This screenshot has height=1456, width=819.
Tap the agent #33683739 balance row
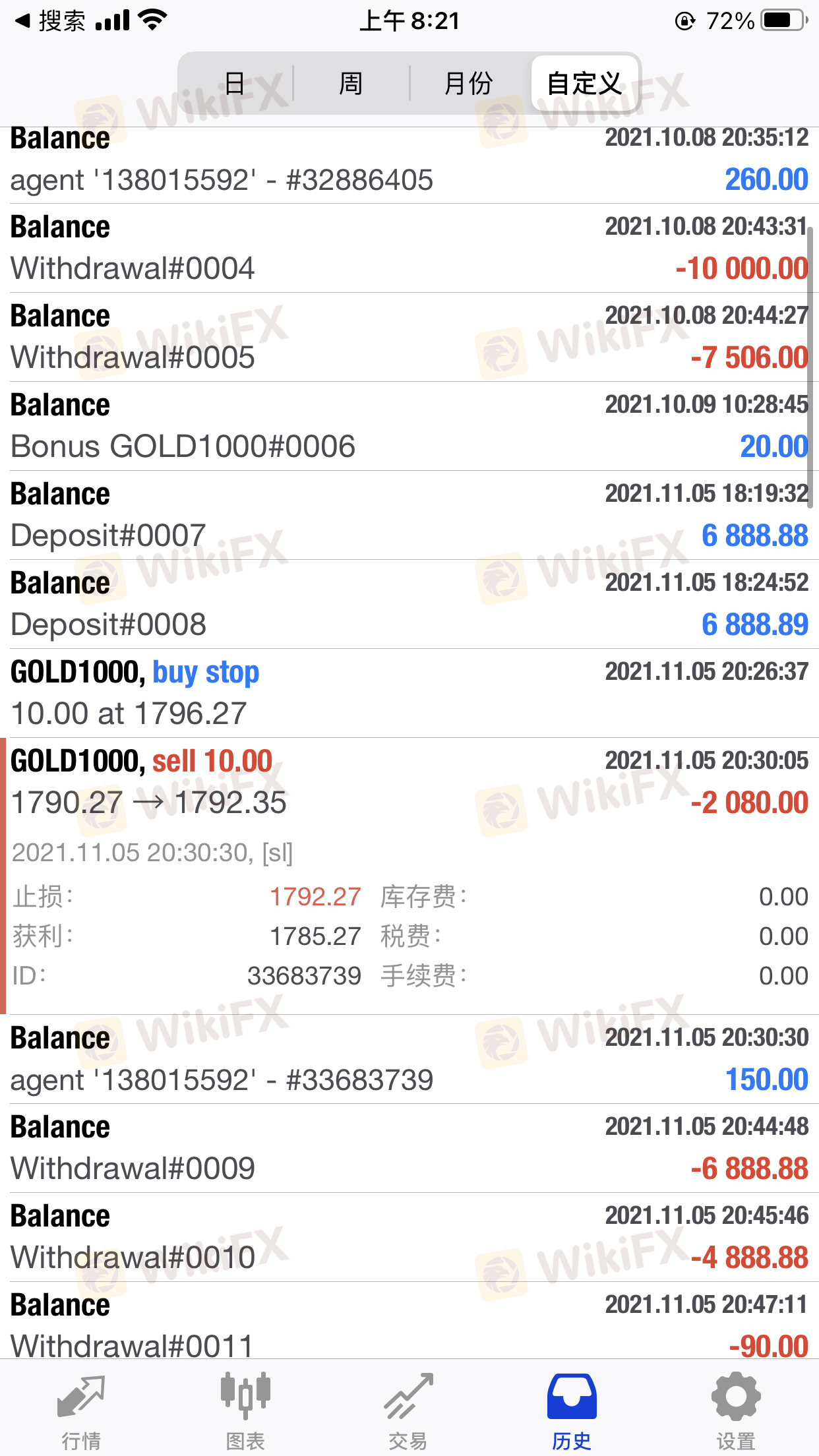tap(409, 1059)
